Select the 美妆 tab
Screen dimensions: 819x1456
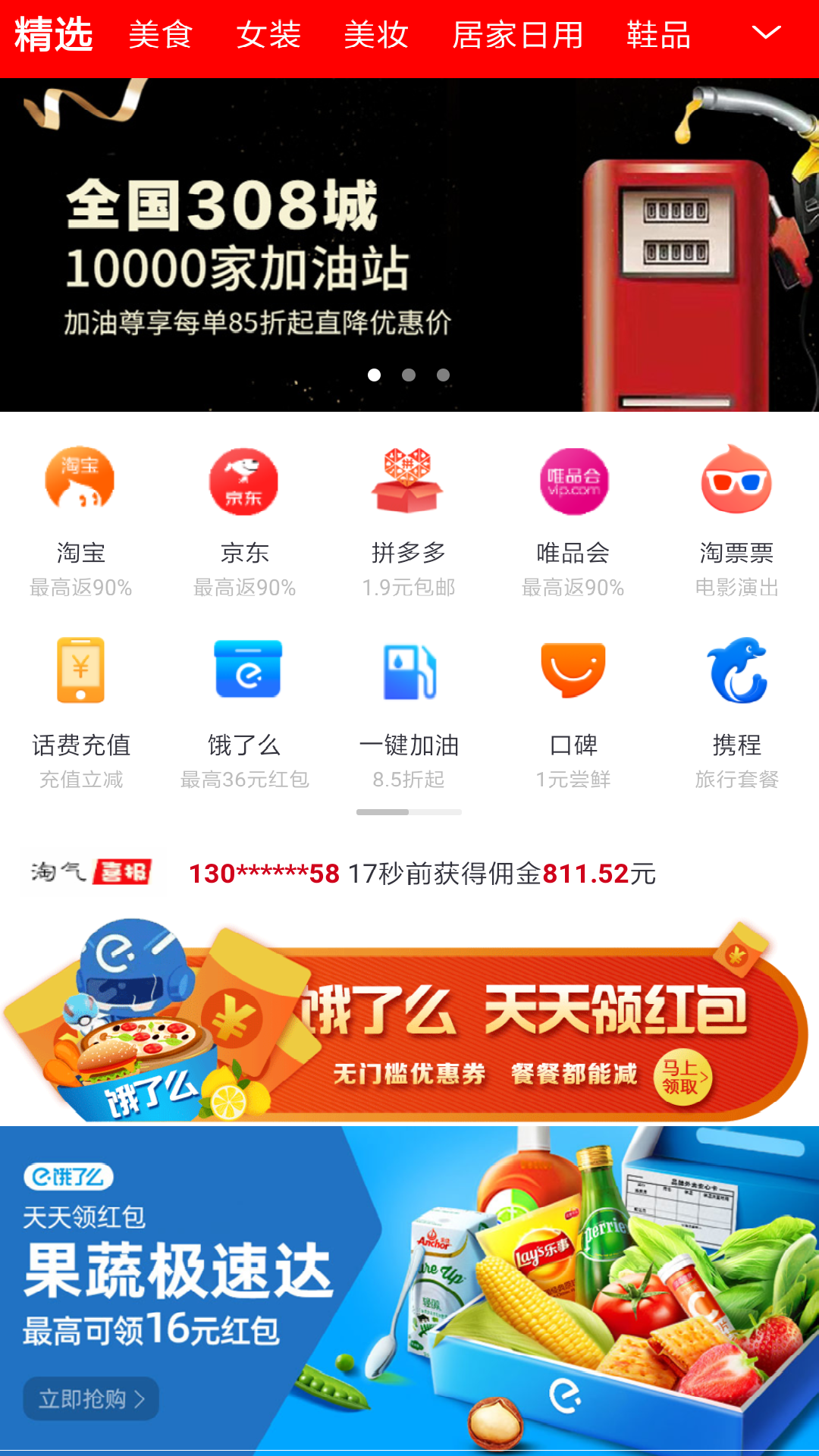(x=376, y=35)
